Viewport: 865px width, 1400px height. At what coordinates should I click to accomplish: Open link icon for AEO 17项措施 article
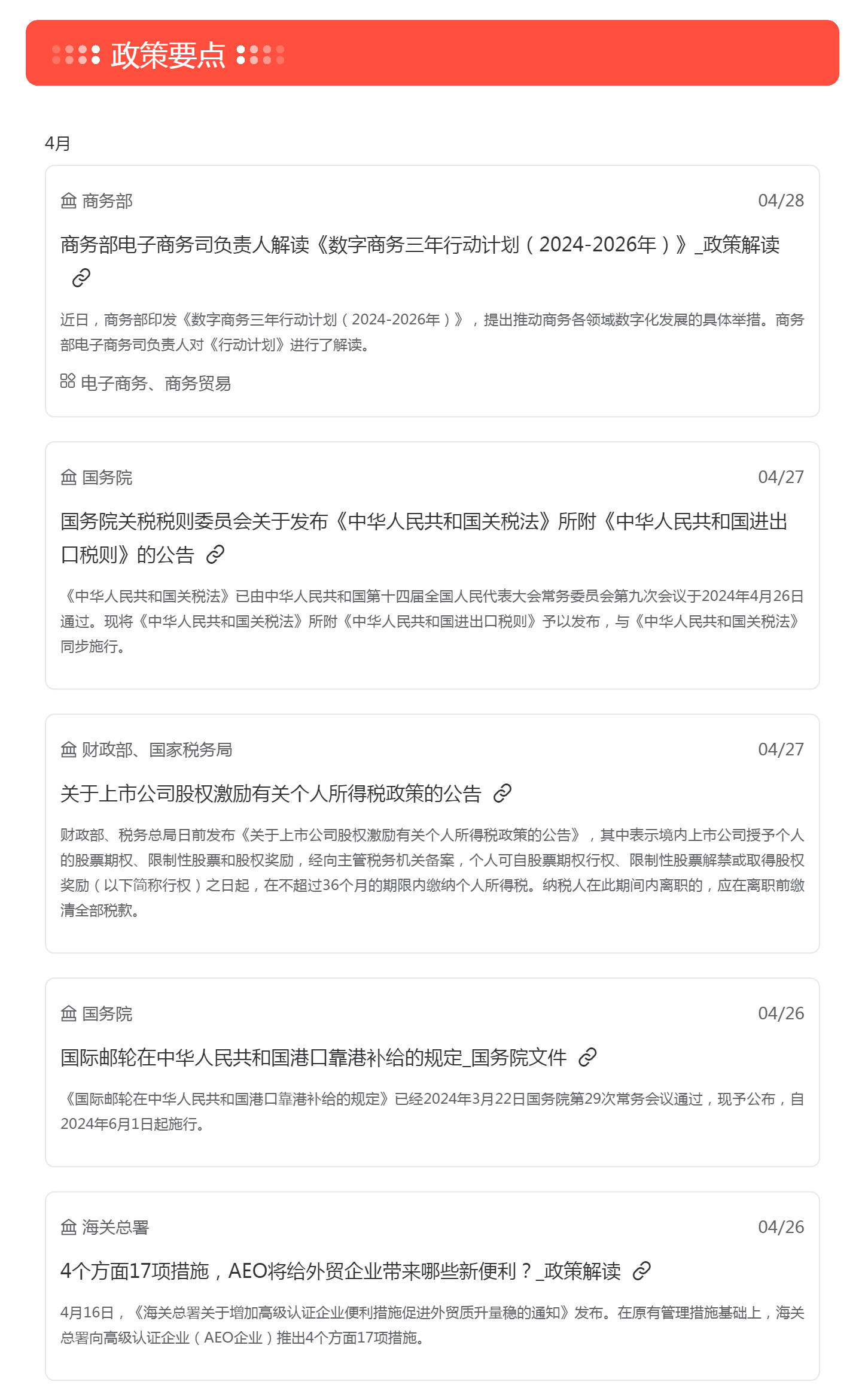[642, 1271]
